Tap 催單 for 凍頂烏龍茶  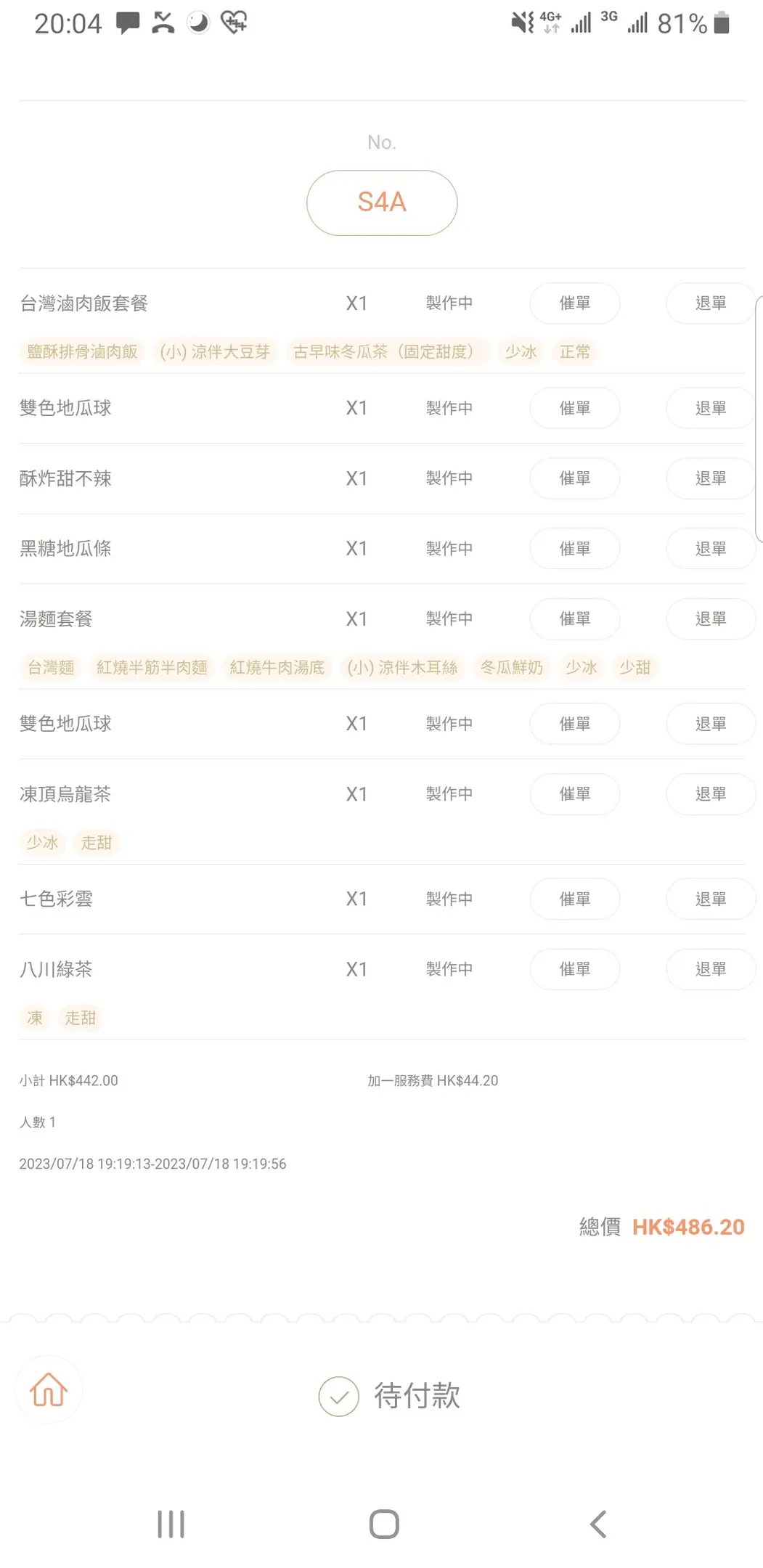pos(575,794)
